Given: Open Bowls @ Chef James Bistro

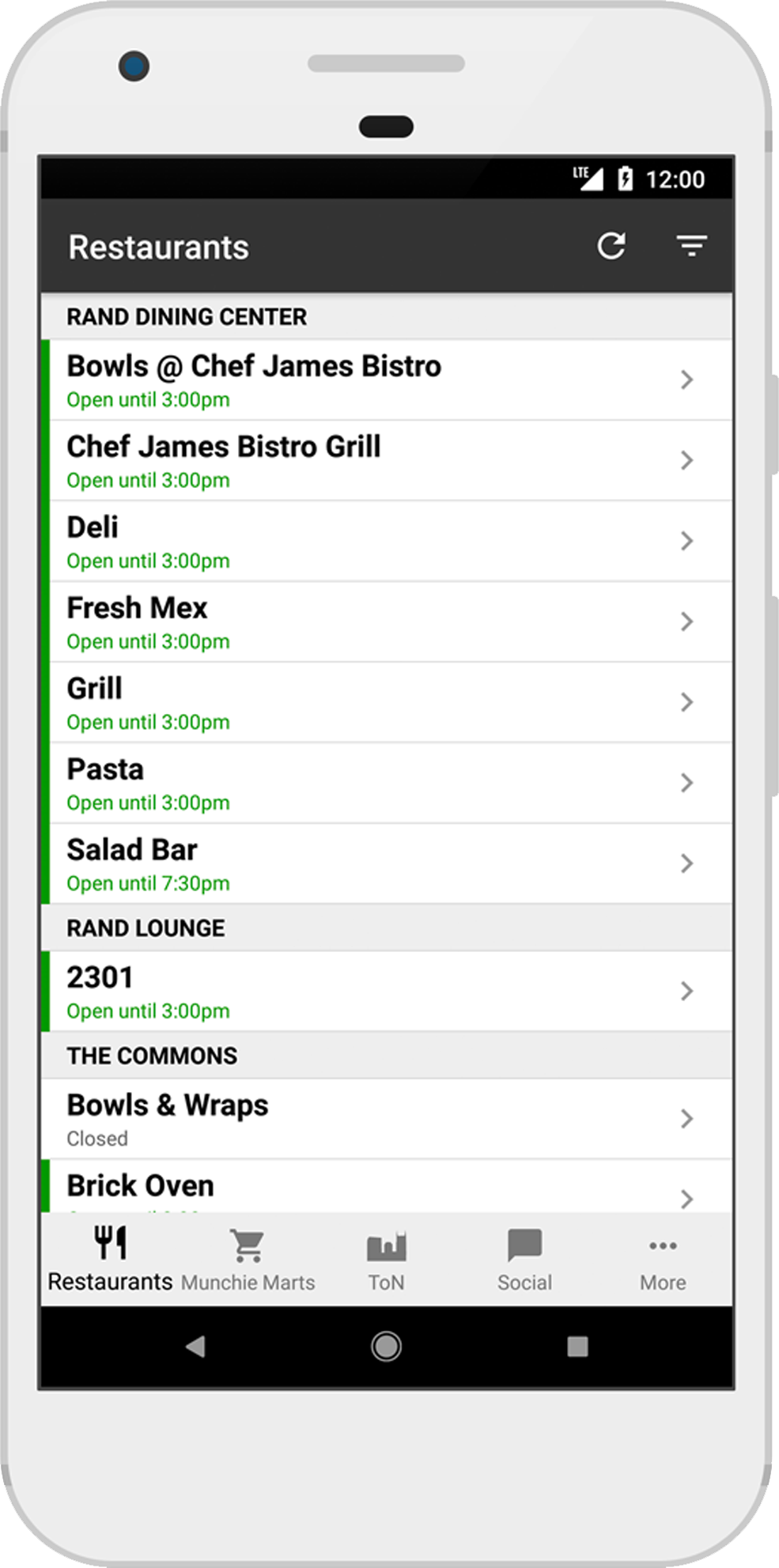Looking at the screenshot, I should click(387, 380).
